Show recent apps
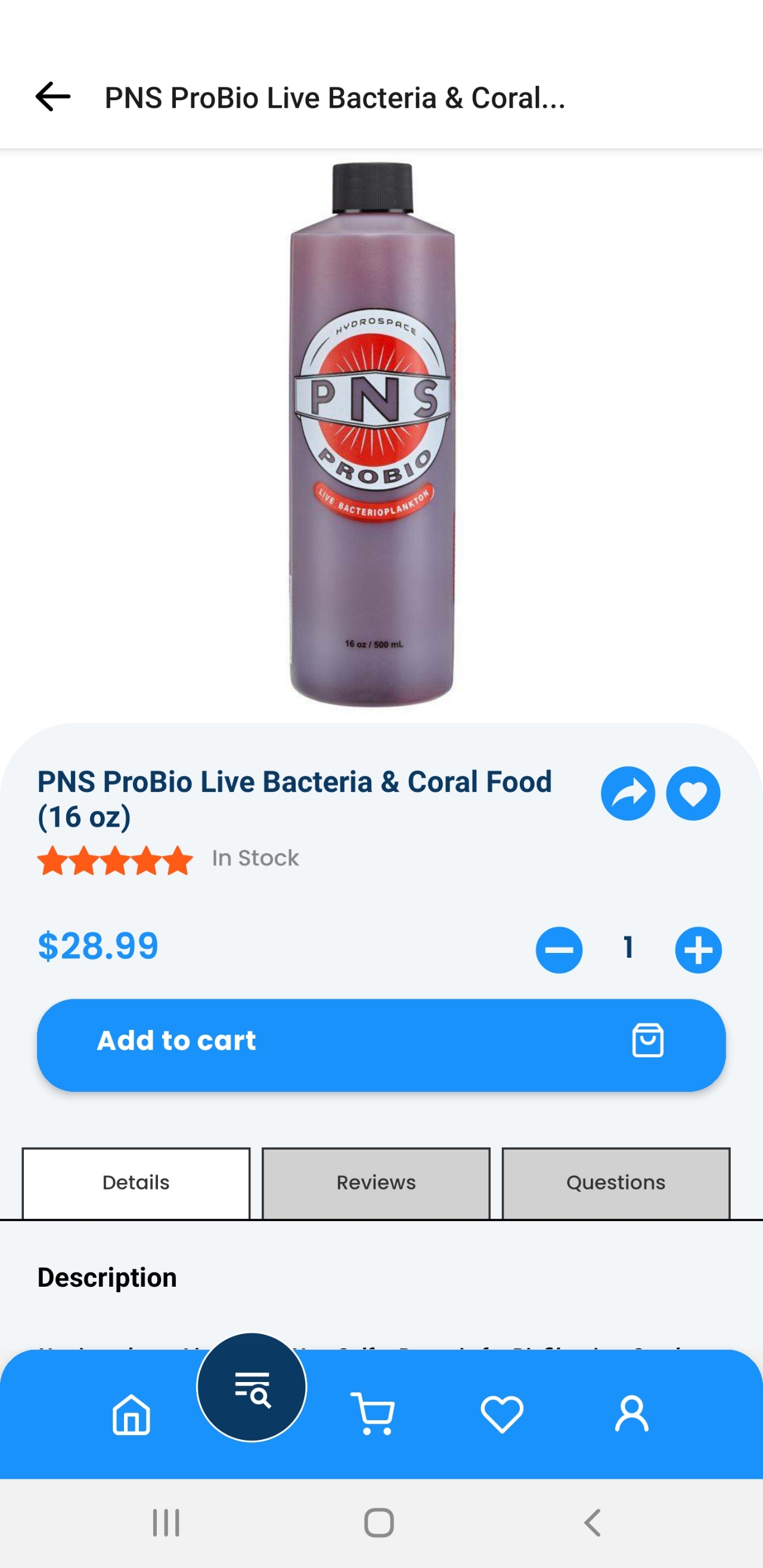Screen dimensions: 763x1568 [166, 1523]
